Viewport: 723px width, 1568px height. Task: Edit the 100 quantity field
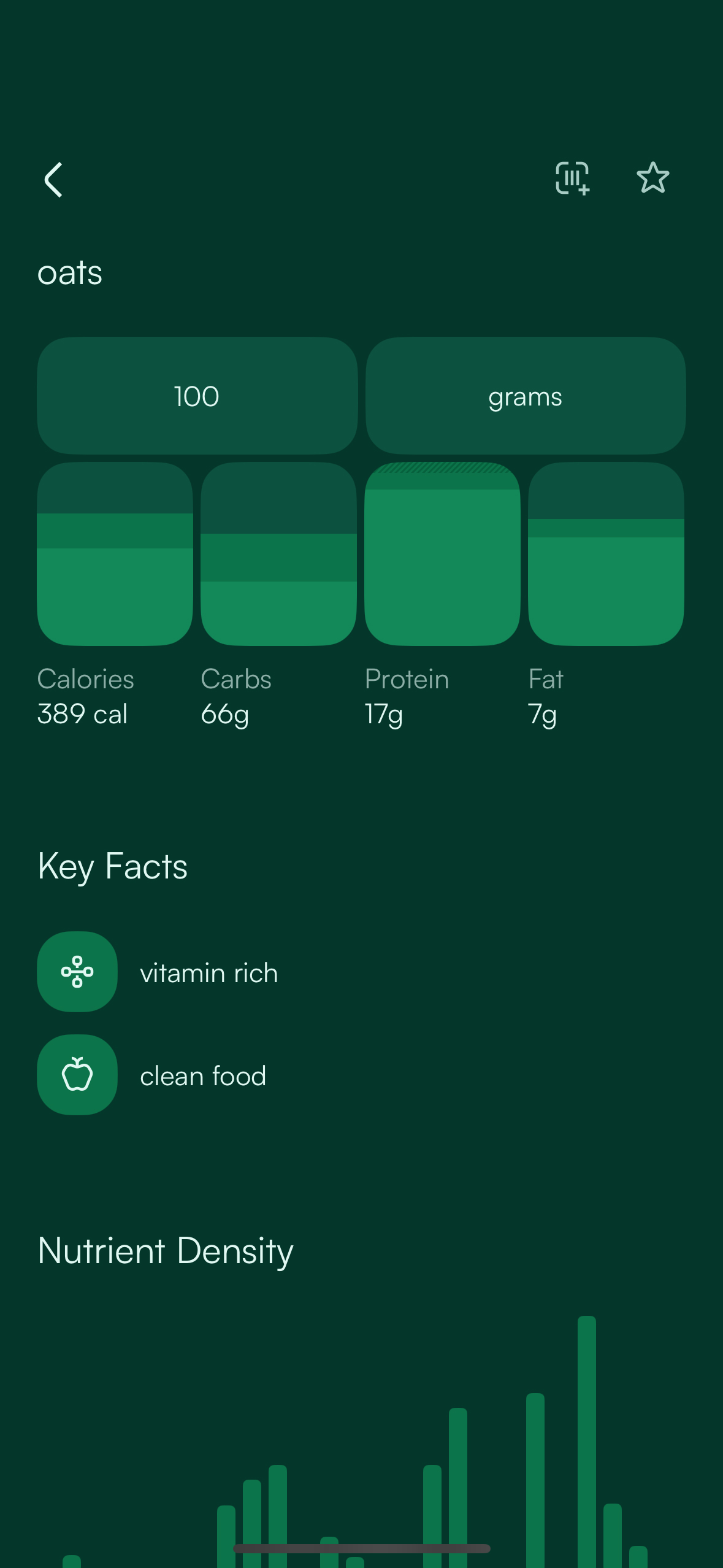[197, 396]
